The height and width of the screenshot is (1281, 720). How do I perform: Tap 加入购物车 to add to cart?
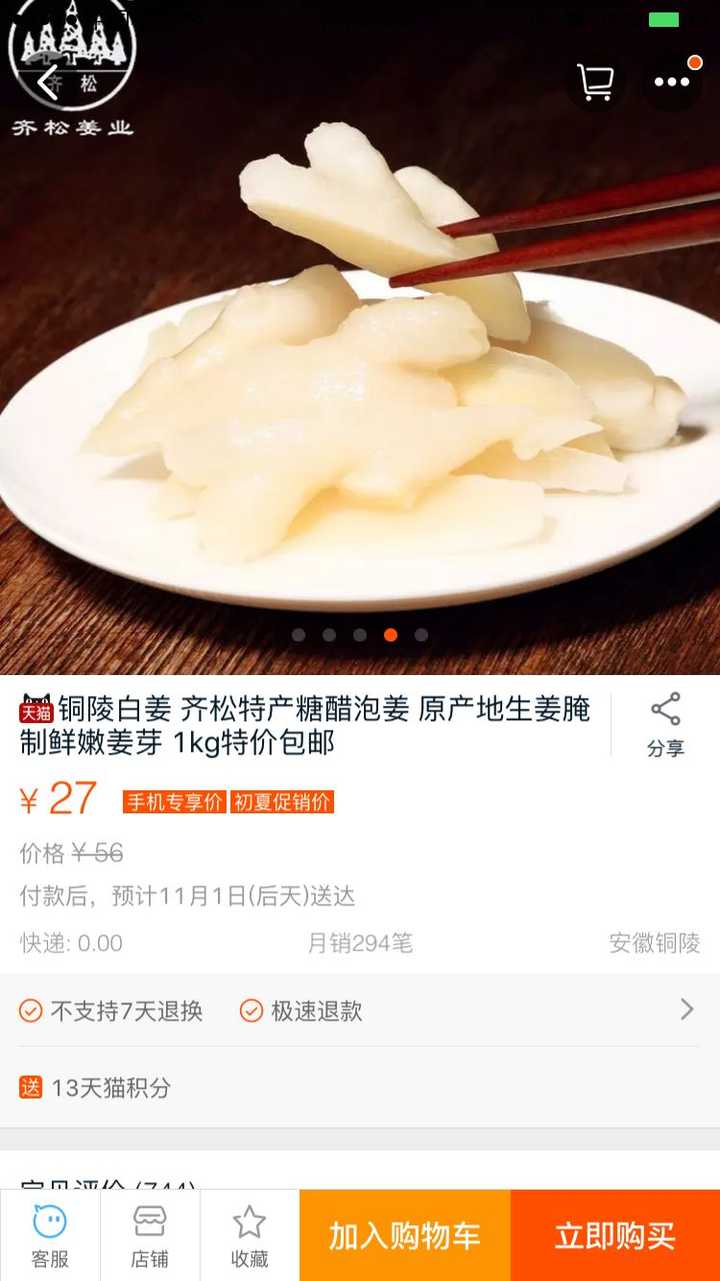405,1236
